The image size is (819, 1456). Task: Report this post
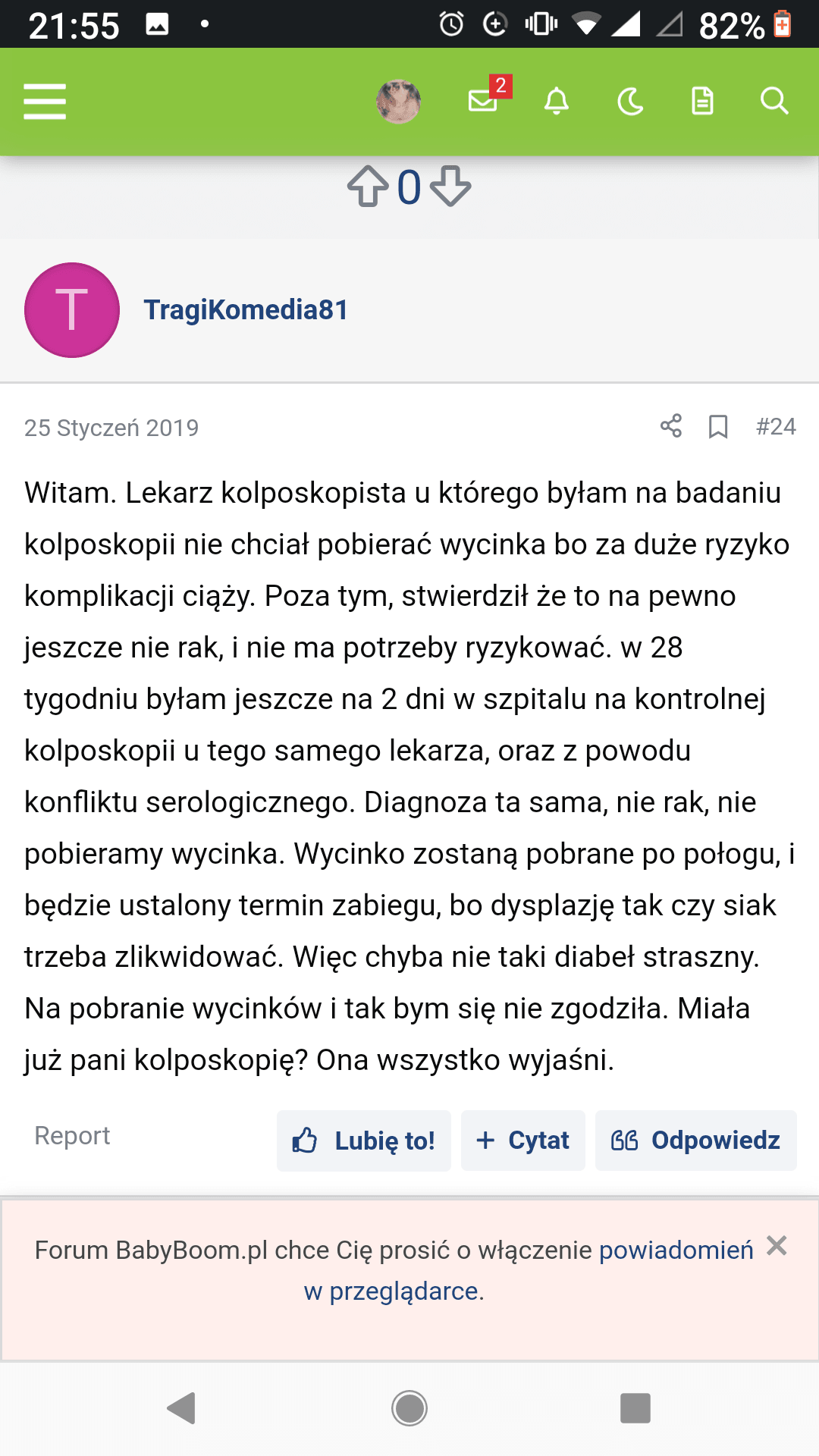tap(72, 1136)
